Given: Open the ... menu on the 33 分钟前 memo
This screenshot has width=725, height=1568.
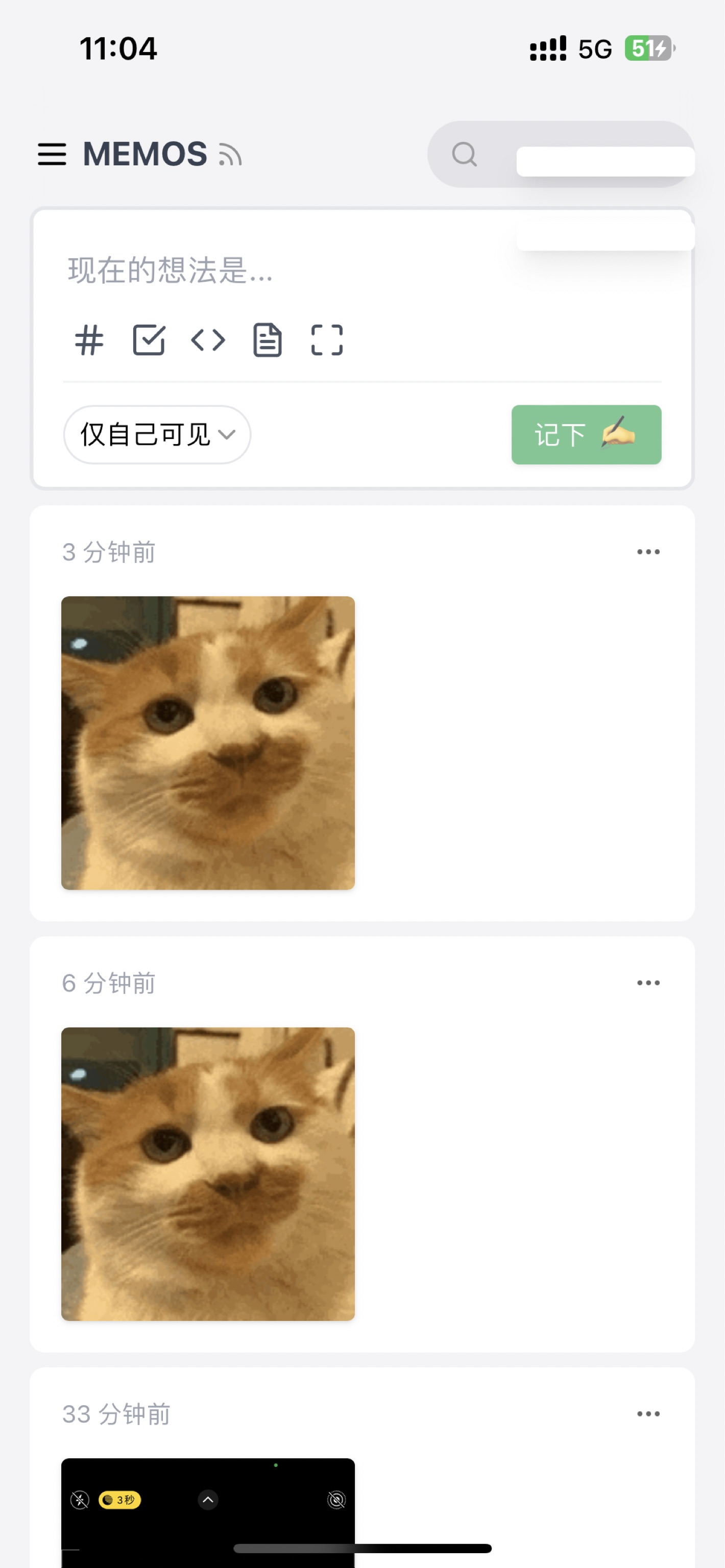Looking at the screenshot, I should pos(648,1413).
